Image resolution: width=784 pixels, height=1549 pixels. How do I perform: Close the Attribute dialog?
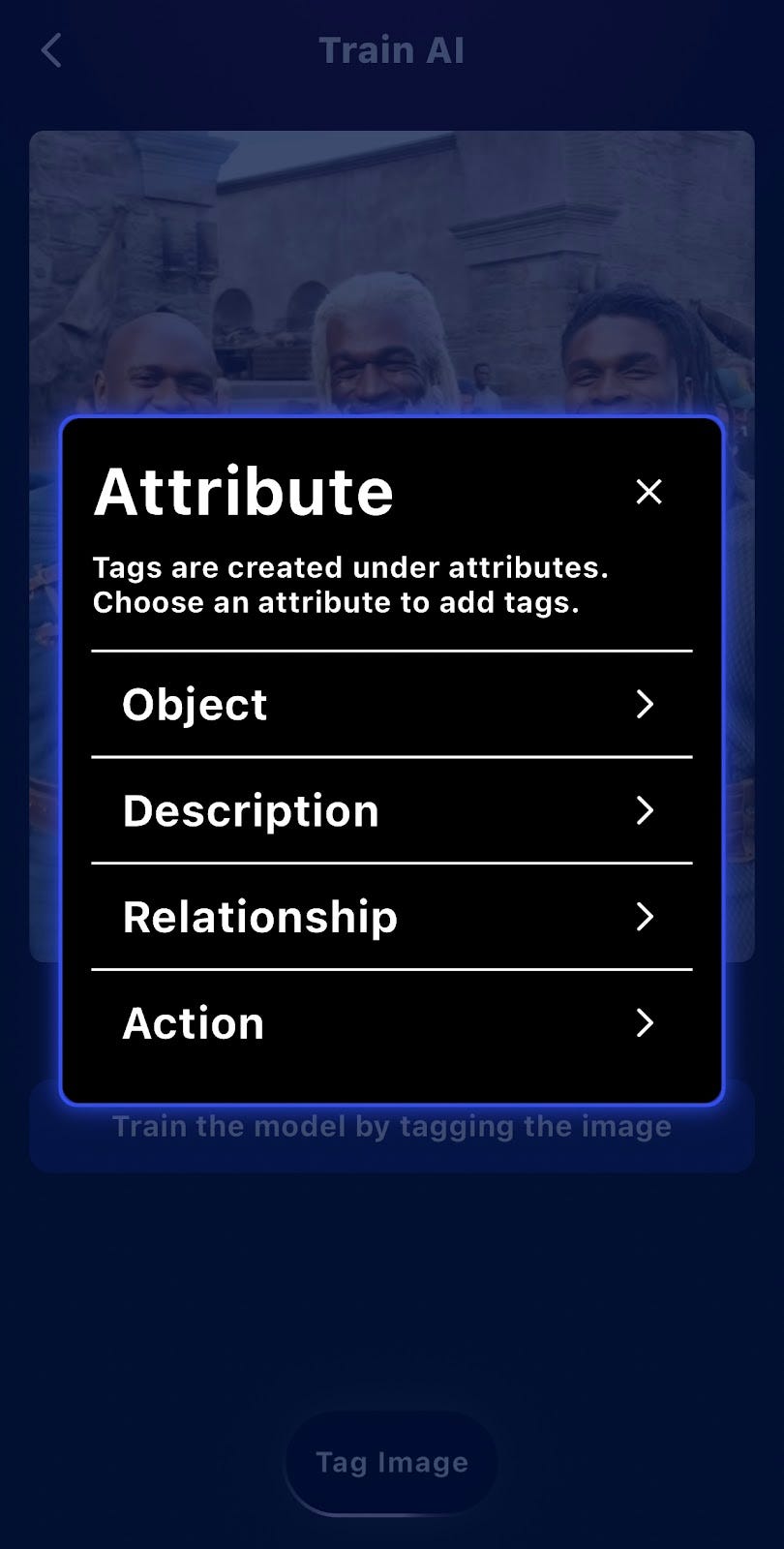coord(648,492)
